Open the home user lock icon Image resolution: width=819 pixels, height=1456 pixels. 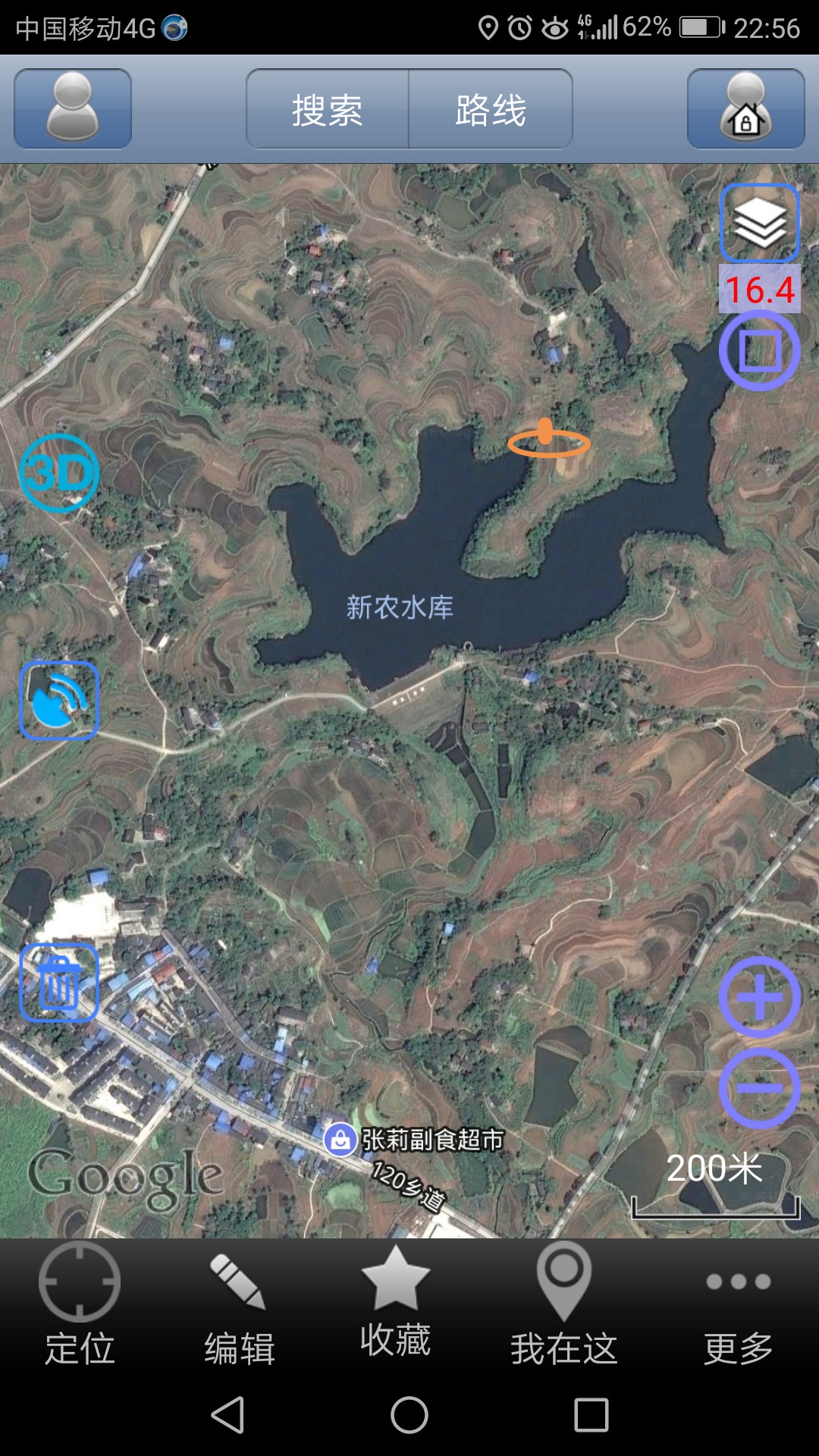(x=745, y=108)
